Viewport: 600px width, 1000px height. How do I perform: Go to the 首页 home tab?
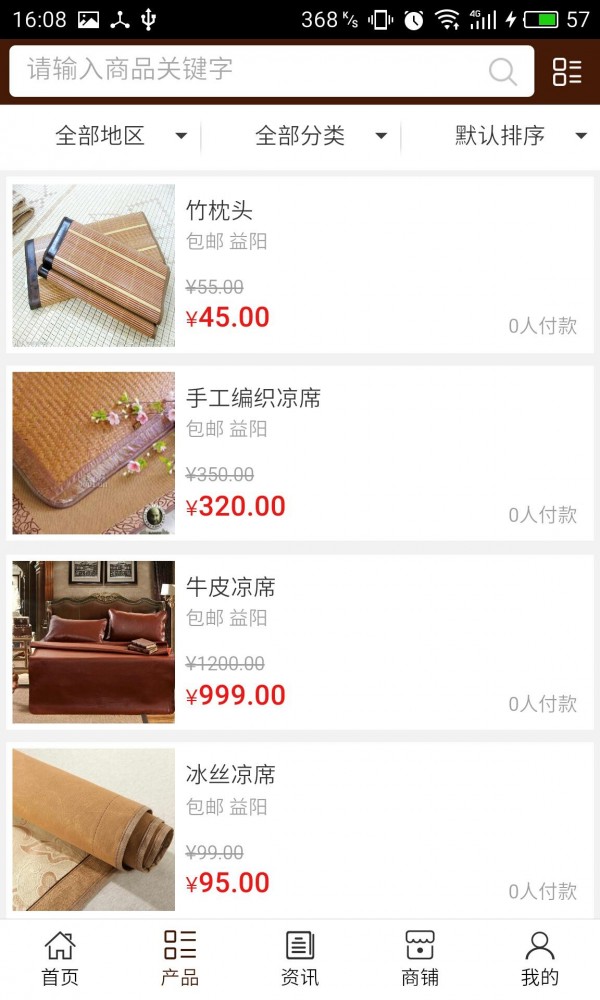pos(60,959)
